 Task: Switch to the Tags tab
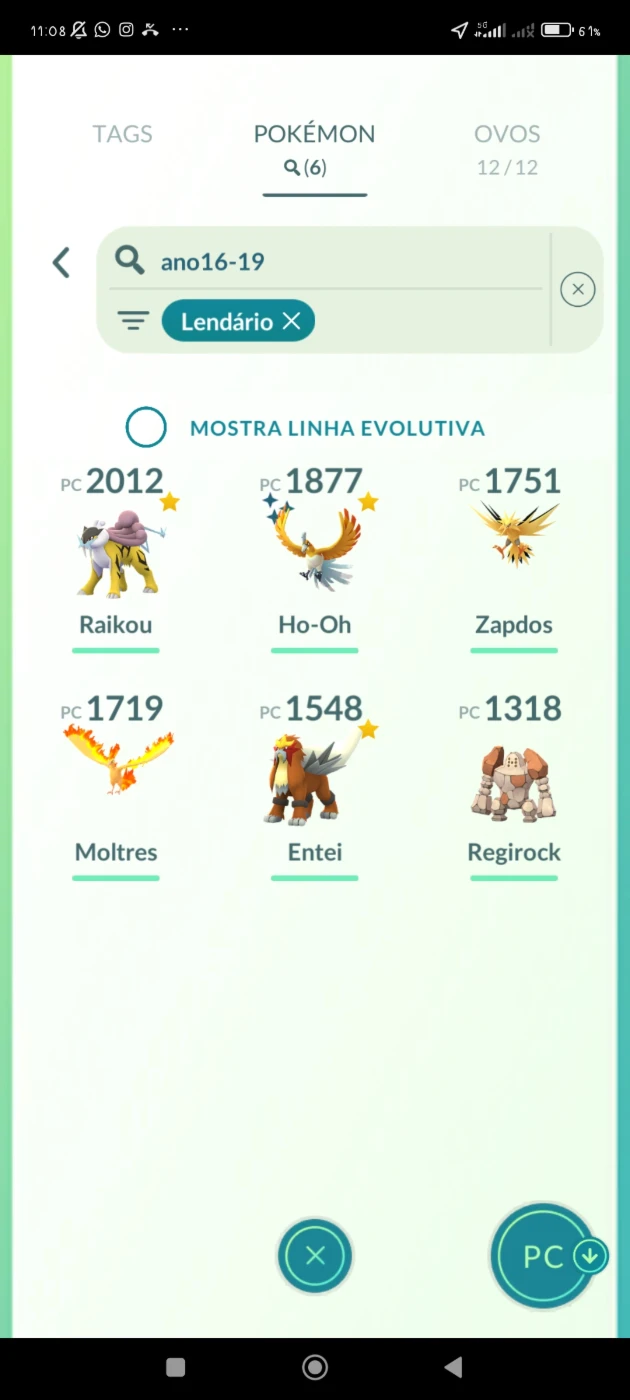coord(123,134)
